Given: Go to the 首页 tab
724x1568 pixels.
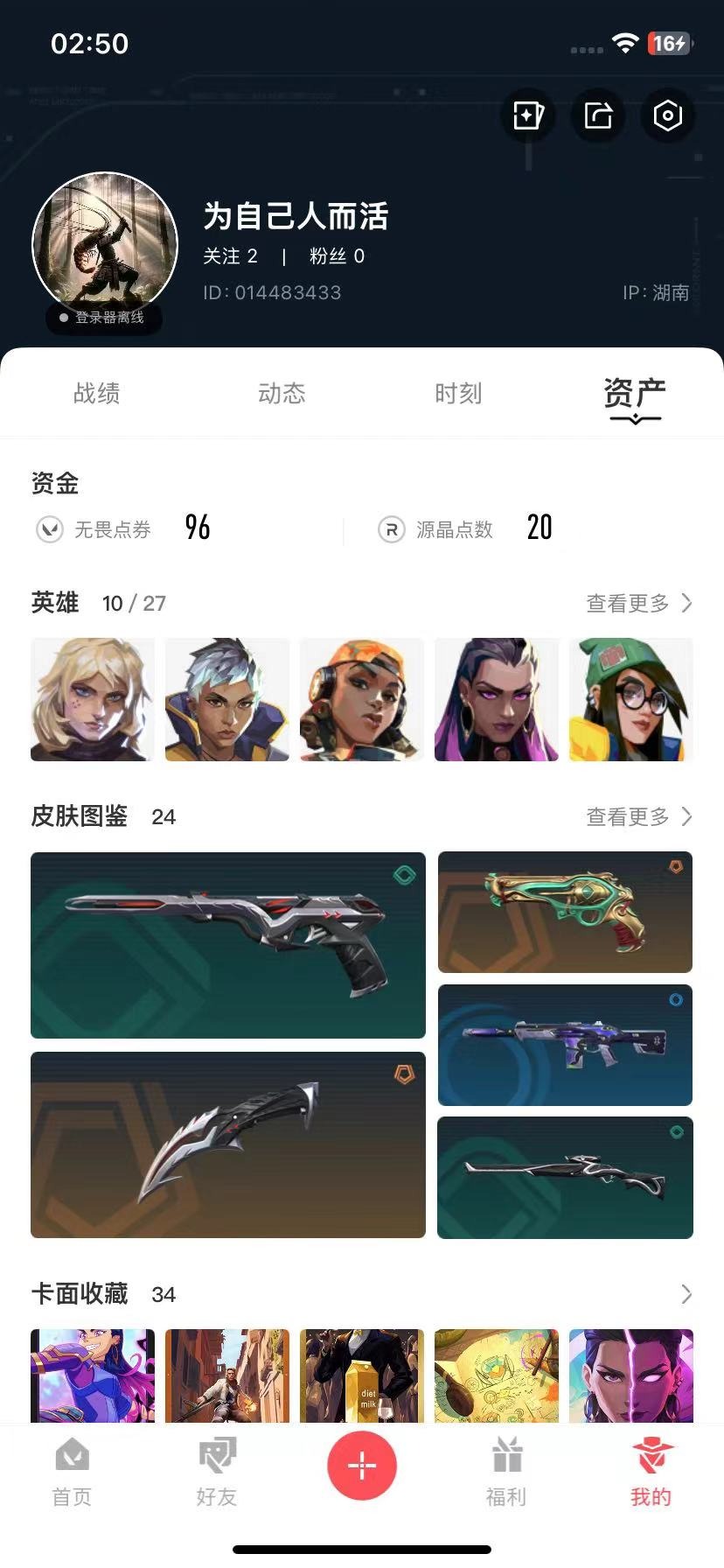Looking at the screenshot, I should tap(72, 1473).
